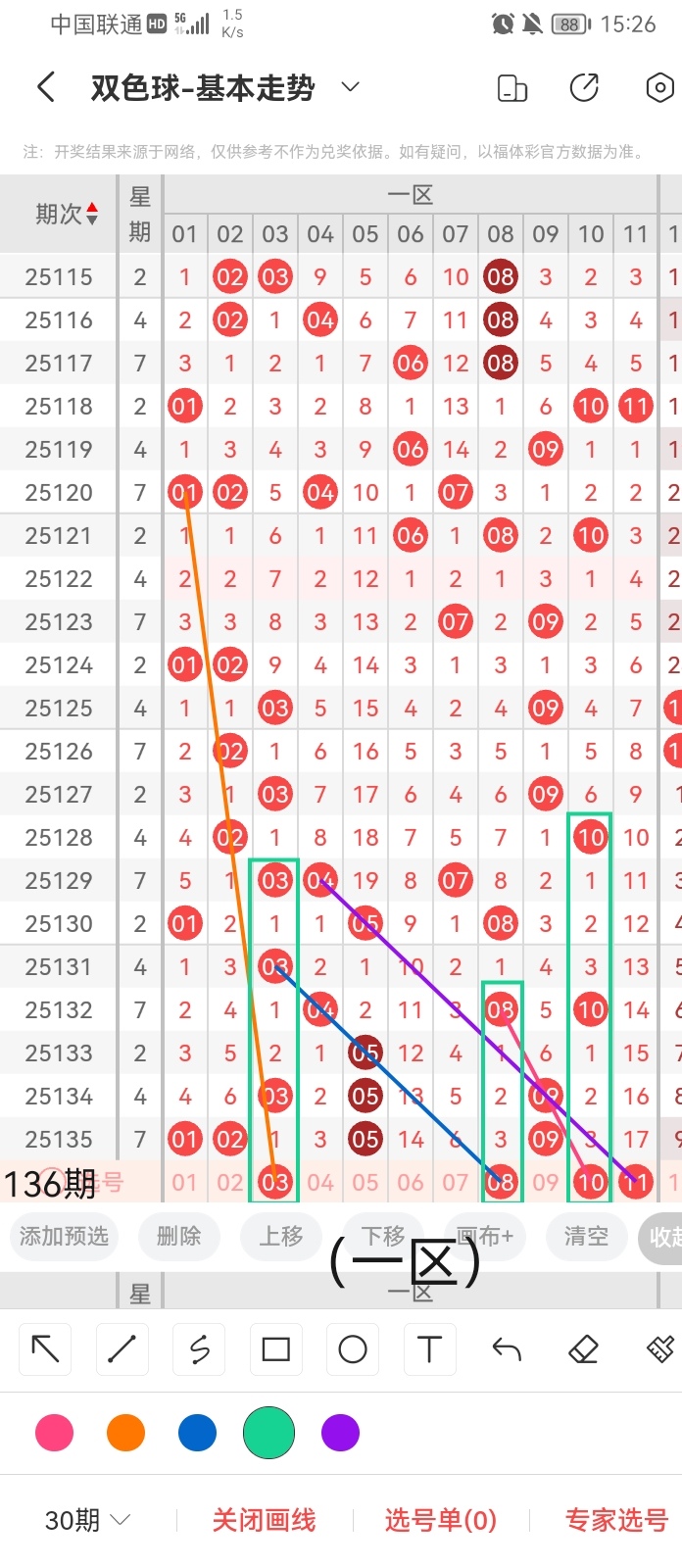Share the trend chart
This screenshot has width=682, height=1568.
584,87
